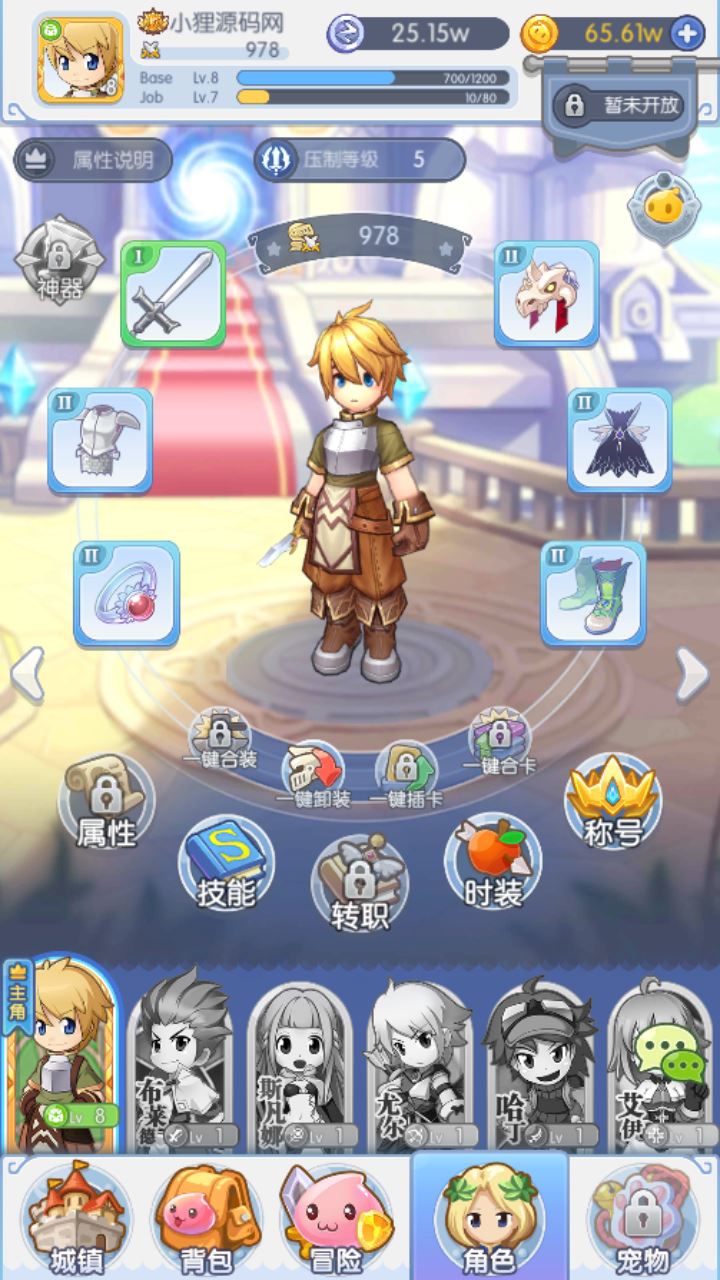The width and height of the screenshot is (720, 1280).
Task: Tap the player avatar in the top bar
Action: click(x=80, y=60)
